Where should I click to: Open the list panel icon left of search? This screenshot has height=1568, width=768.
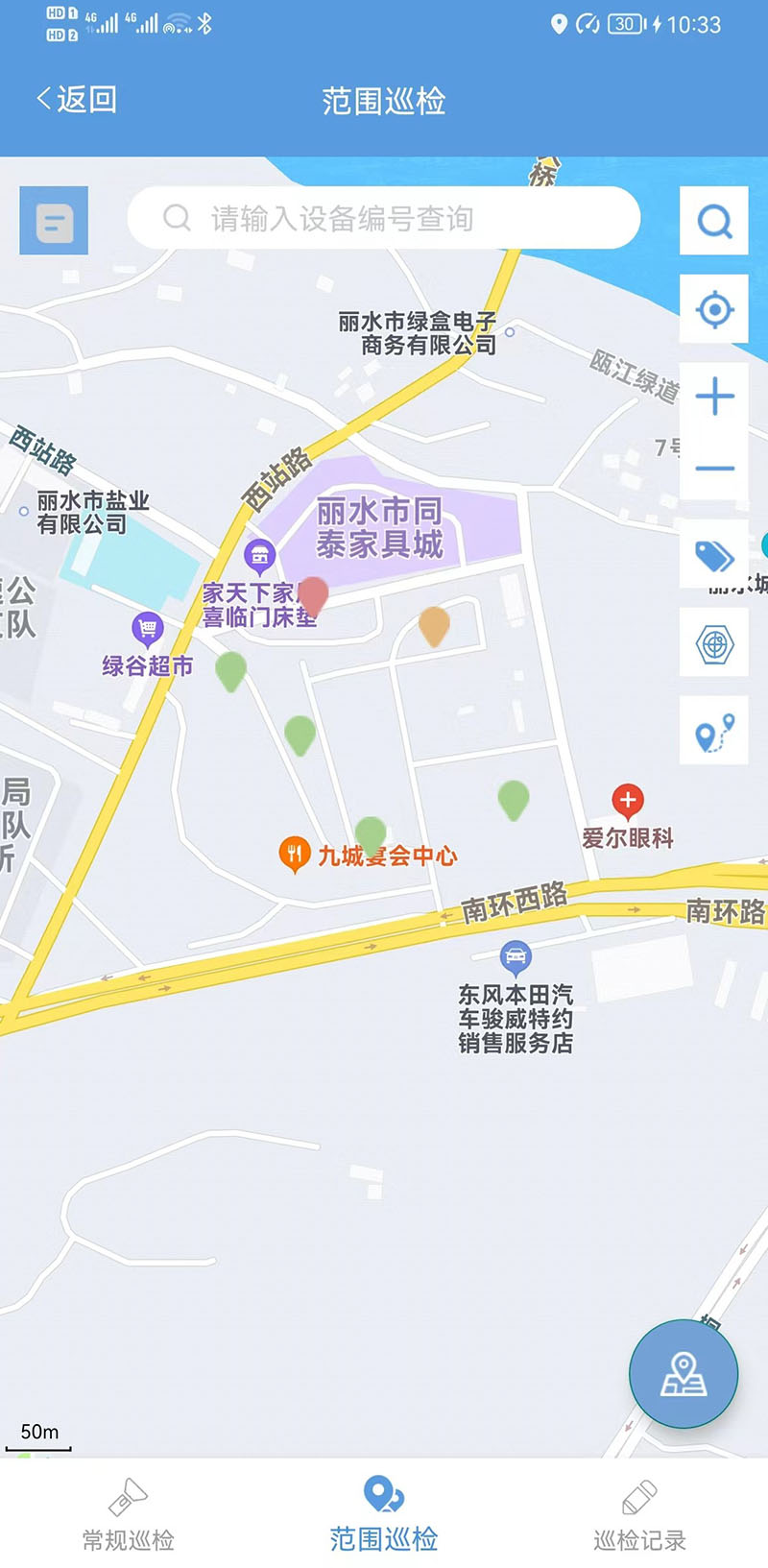(x=54, y=221)
